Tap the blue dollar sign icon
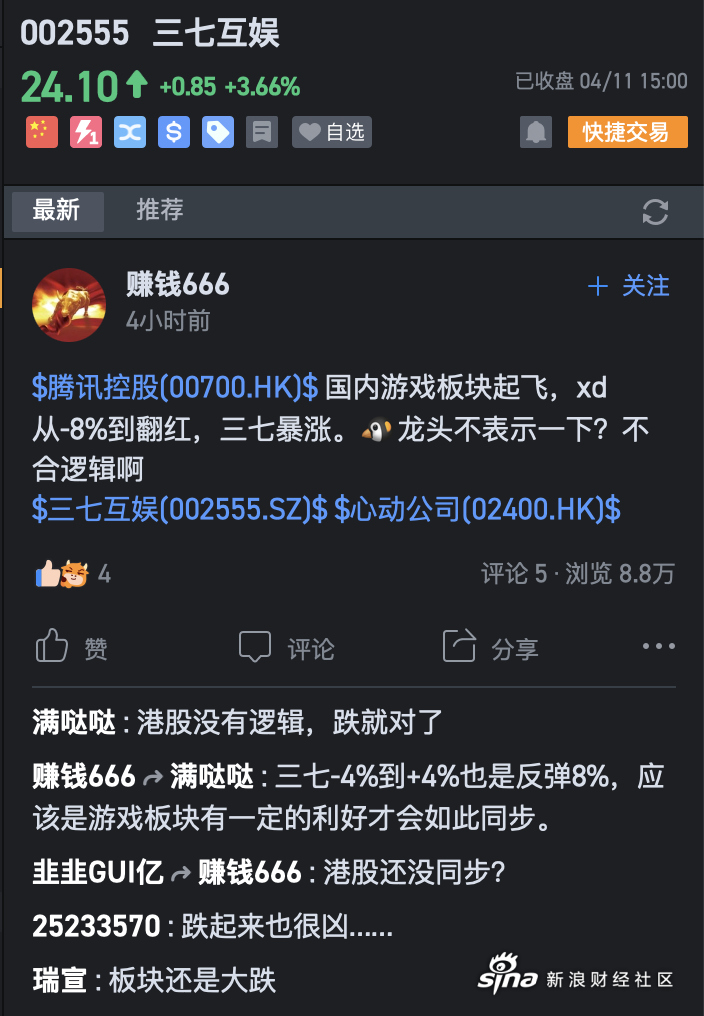This screenshot has height=1016, width=704. point(174,132)
